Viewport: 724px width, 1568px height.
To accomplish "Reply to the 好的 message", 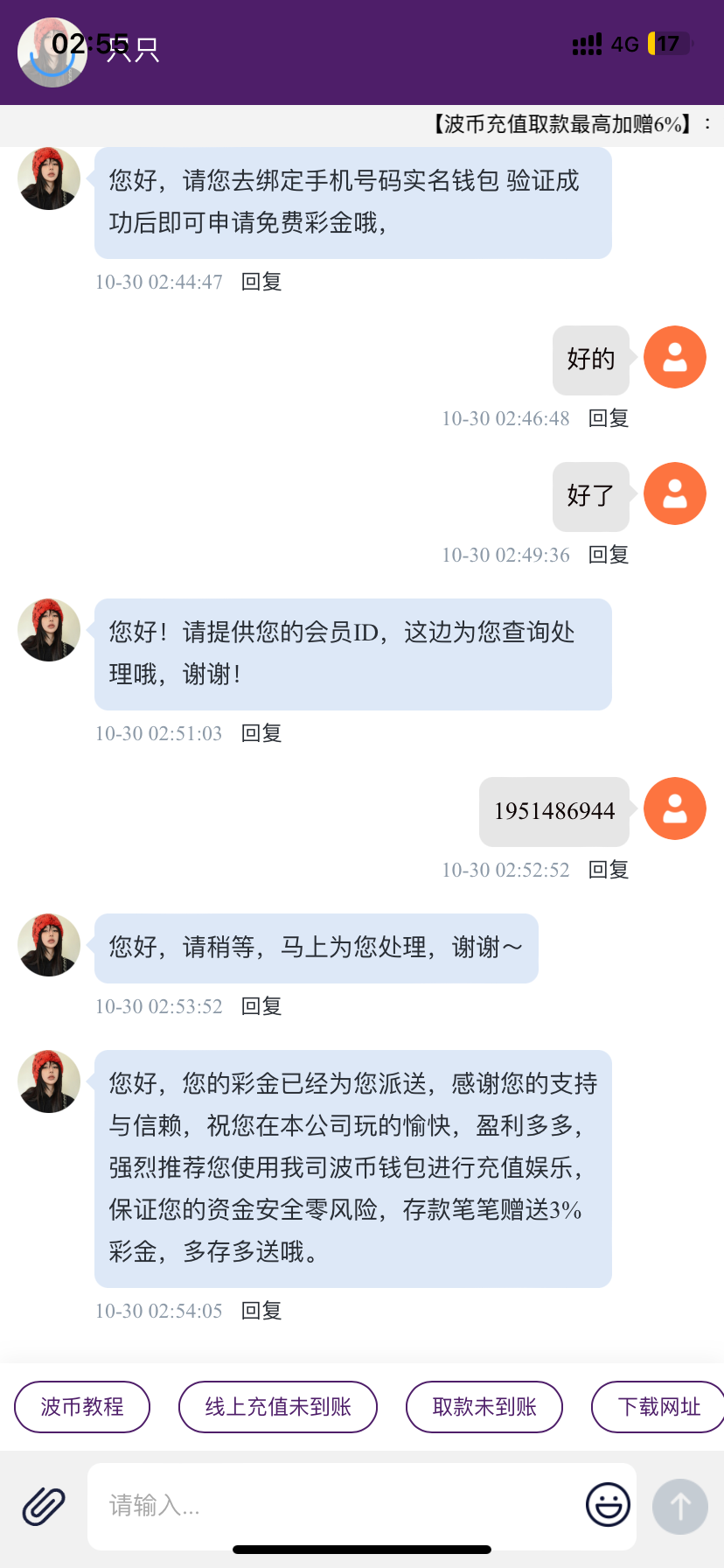I will coord(609,418).
